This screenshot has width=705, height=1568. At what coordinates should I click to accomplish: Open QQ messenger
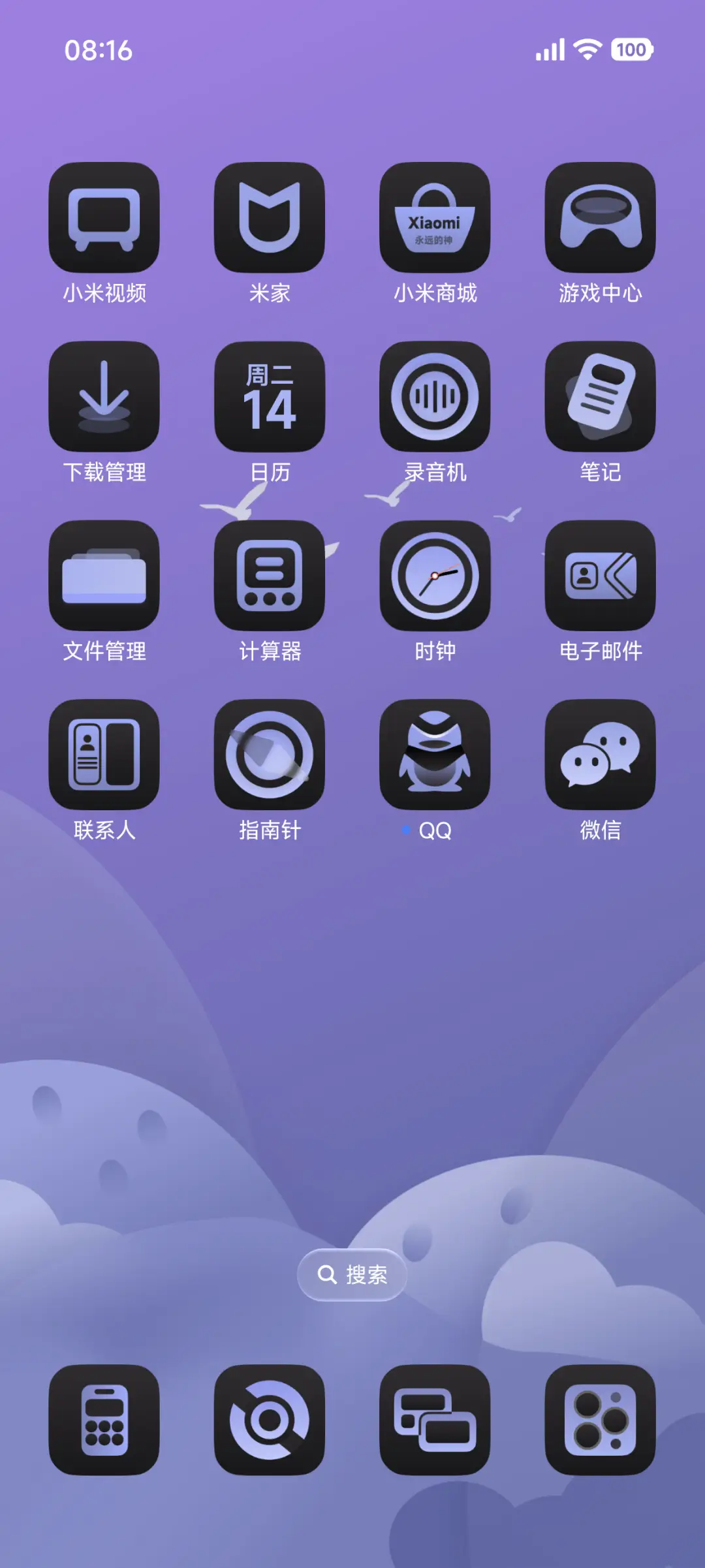(x=434, y=754)
